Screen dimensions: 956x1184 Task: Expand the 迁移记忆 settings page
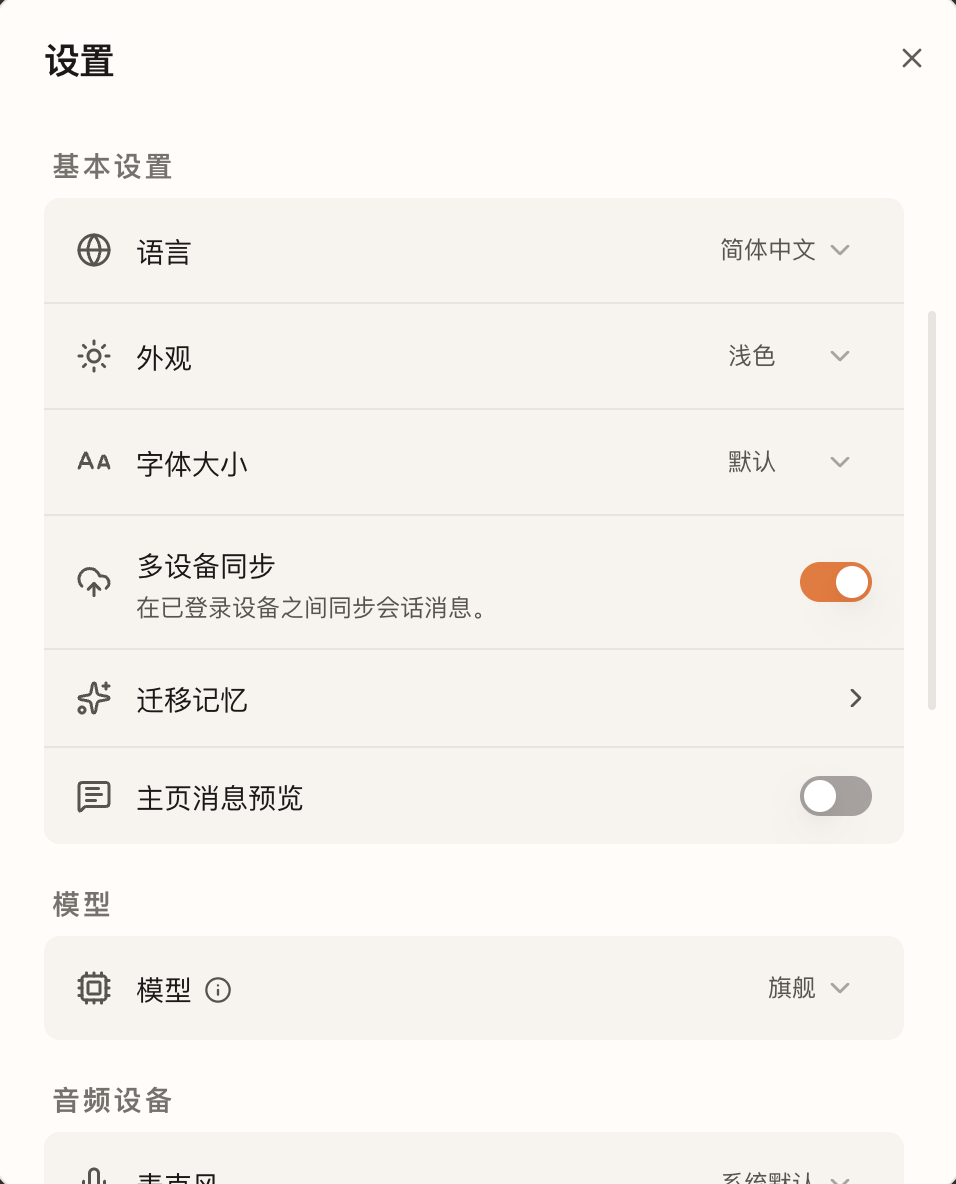[855, 698]
